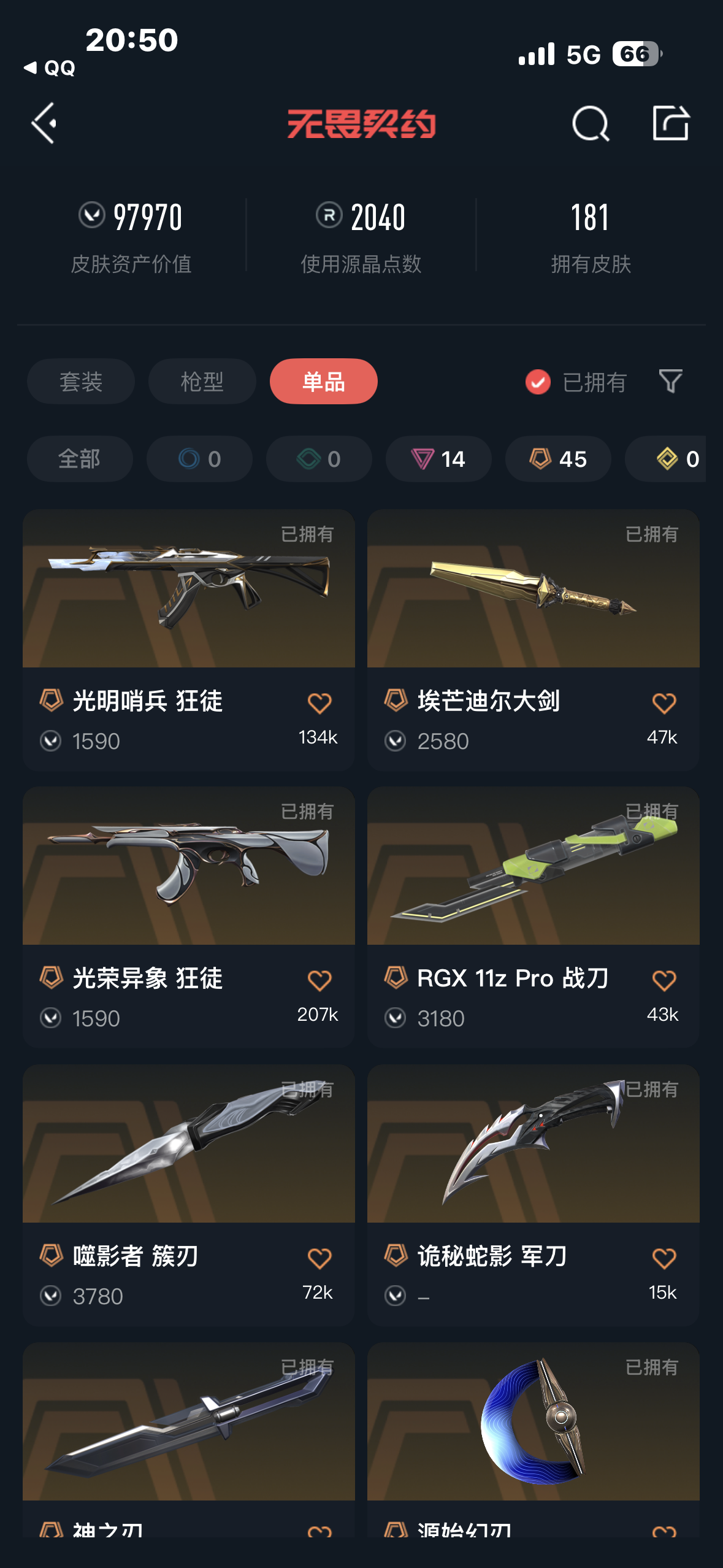
Task: Go back using the top-left arrow
Action: [x=44, y=123]
